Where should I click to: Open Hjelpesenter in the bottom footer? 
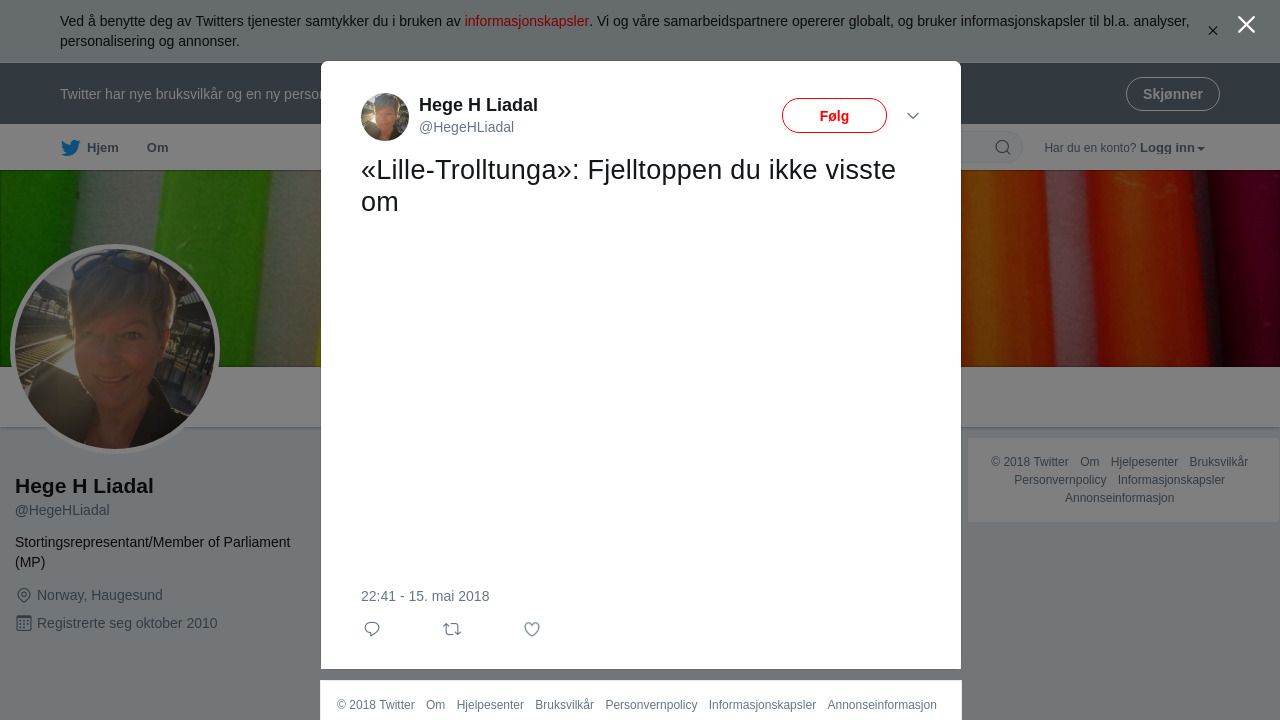point(490,705)
